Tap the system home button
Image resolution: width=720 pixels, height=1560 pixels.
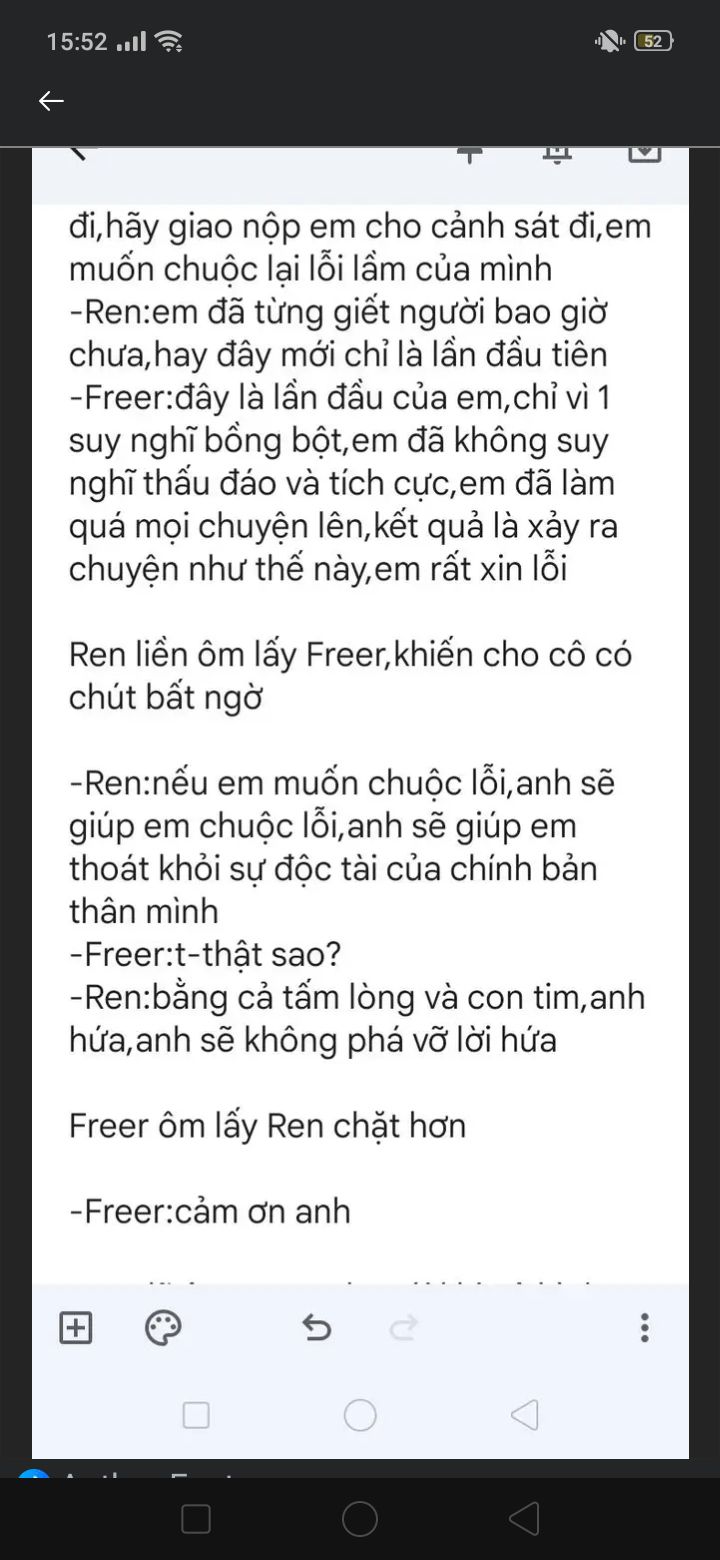click(360, 1518)
